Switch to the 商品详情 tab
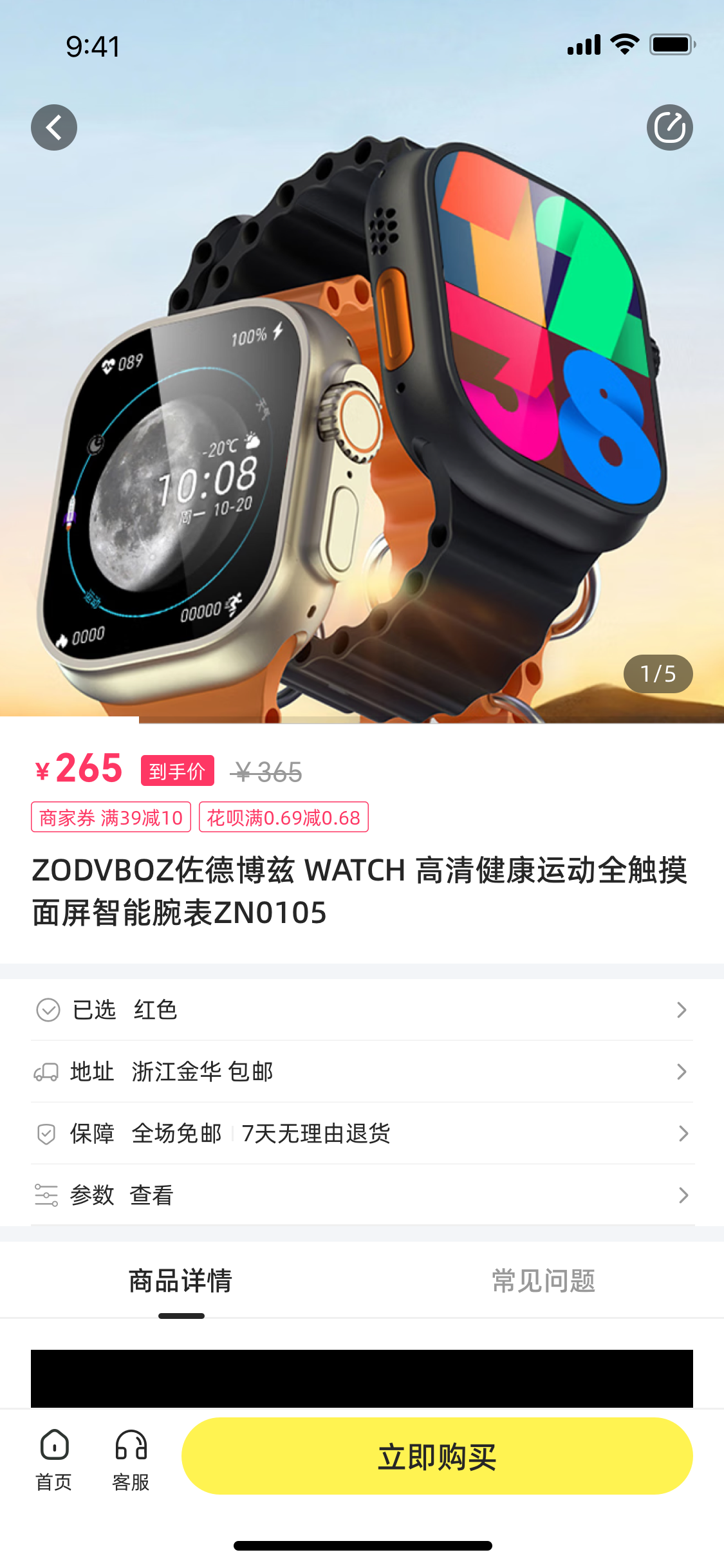The width and height of the screenshot is (724, 1568). (x=181, y=1281)
